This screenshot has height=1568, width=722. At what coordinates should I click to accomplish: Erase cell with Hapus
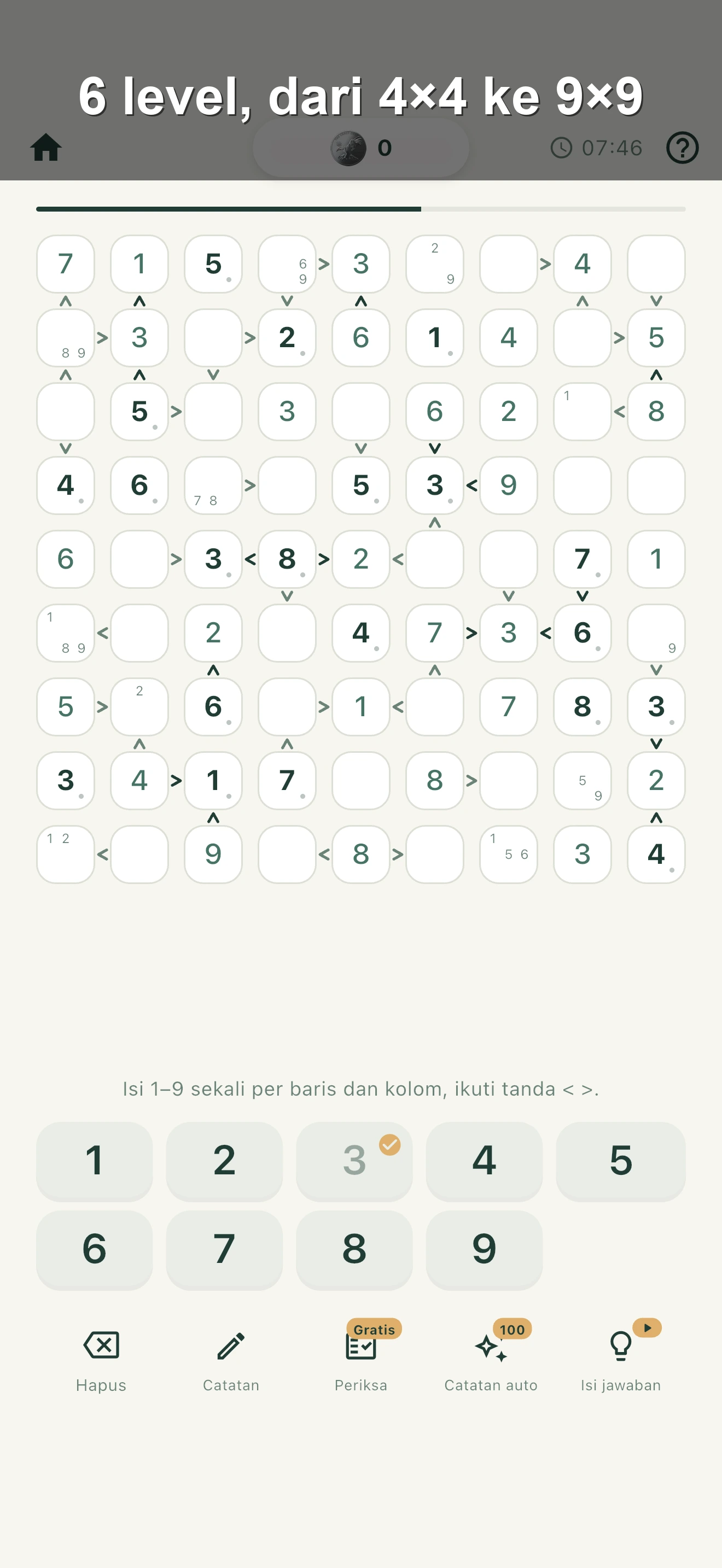pos(101,1361)
